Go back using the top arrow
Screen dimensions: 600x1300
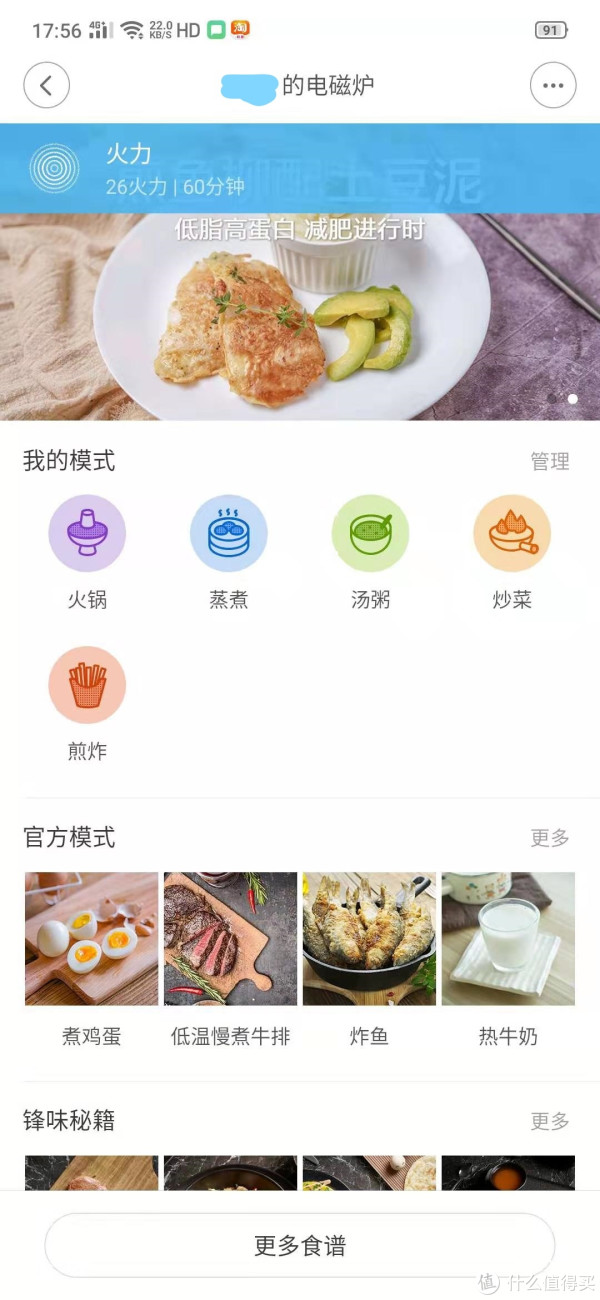(46, 85)
